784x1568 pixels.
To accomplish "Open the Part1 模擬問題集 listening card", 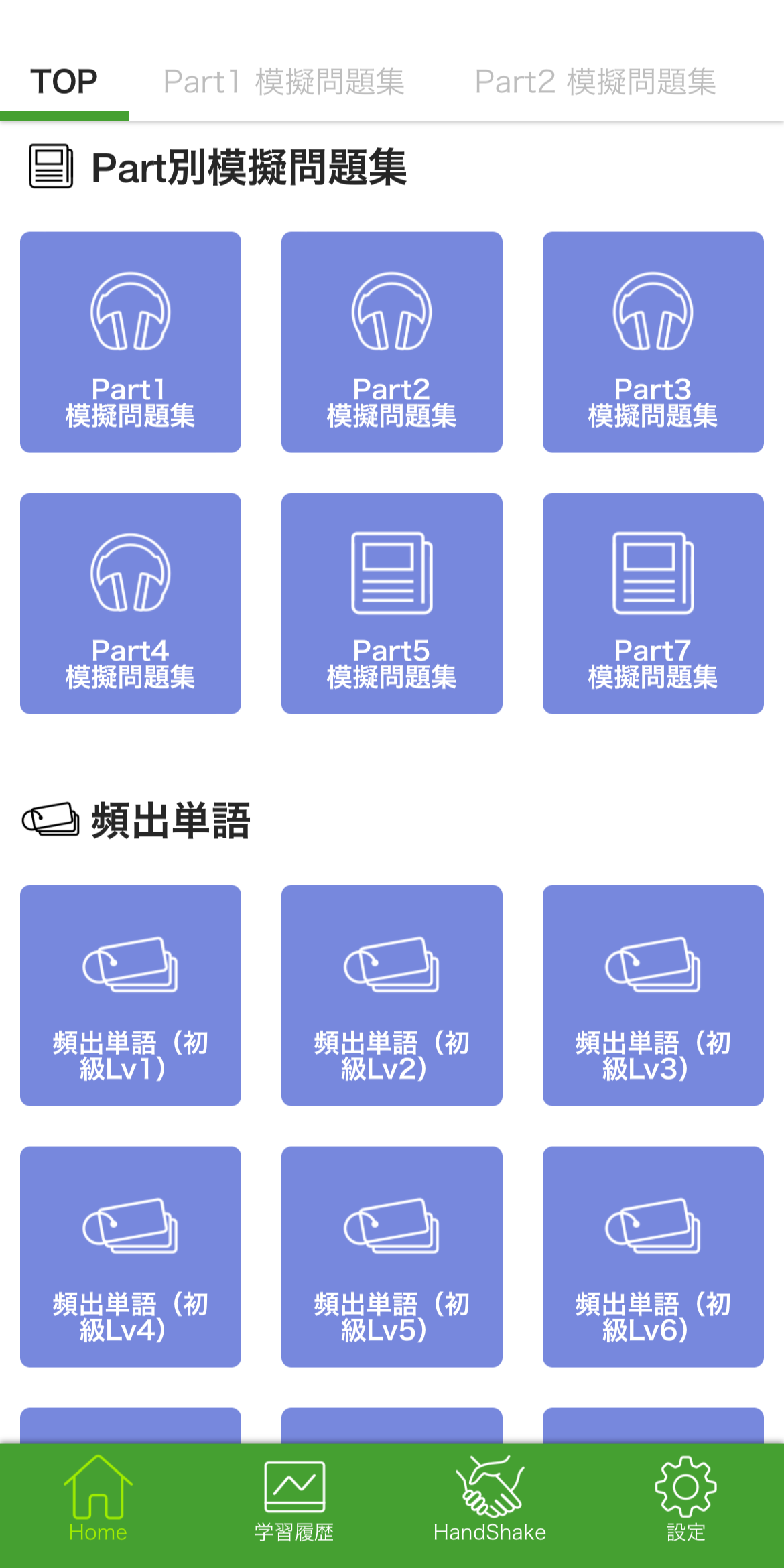I will (131, 342).
